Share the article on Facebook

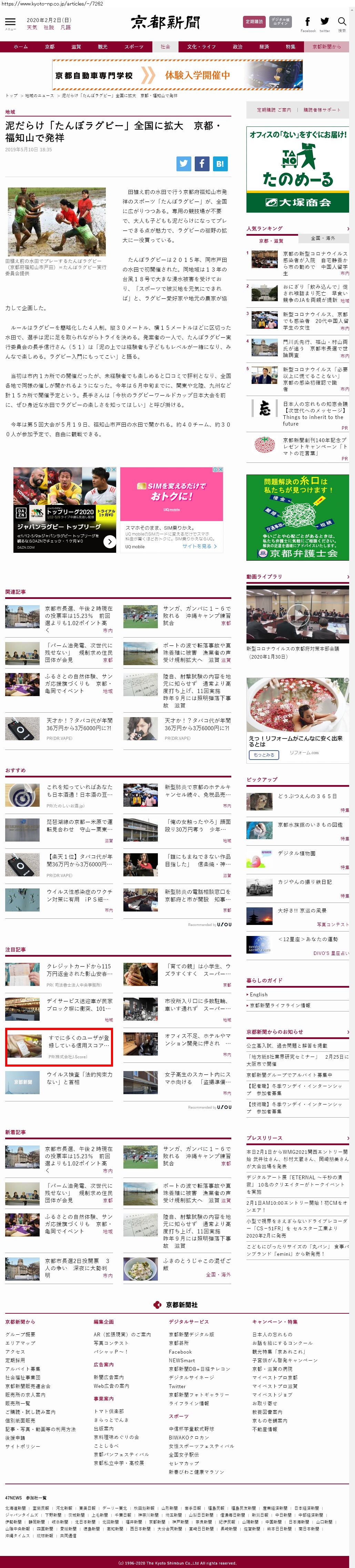[x=202, y=163]
